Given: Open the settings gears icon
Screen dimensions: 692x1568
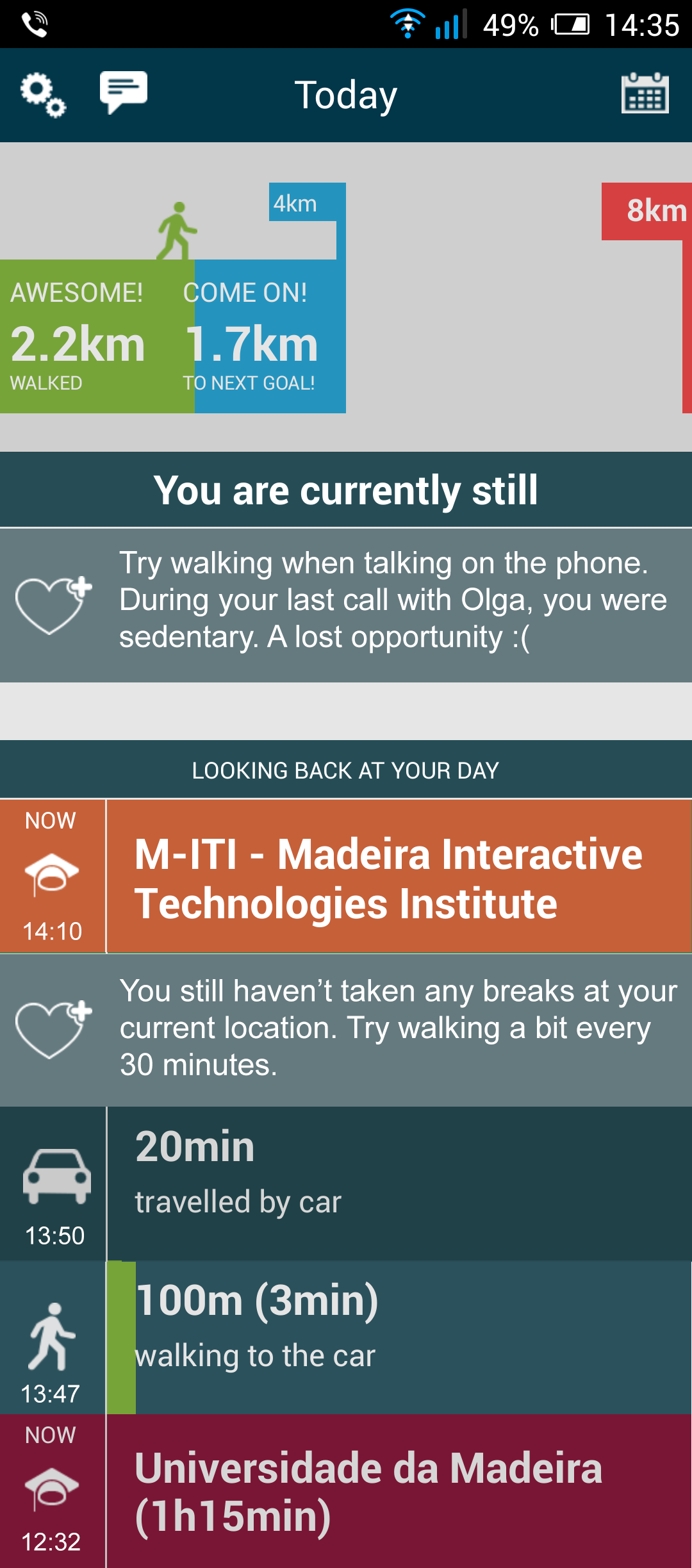Looking at the screenshot, I should (x=42, y=95).
